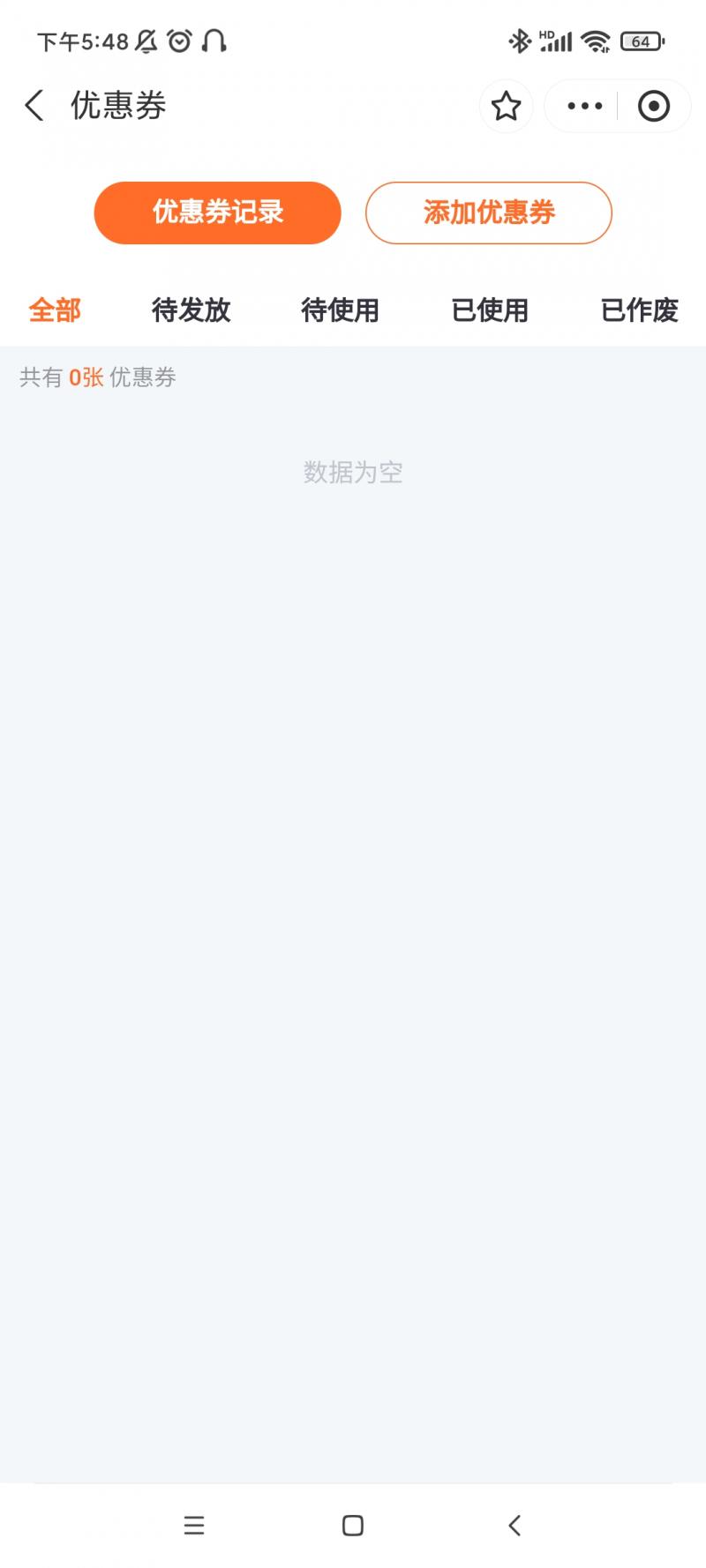Tap the 添加优惠券 button
Image resolution: width=706 pixels, height=1568 pixels.
pos(488,213)
